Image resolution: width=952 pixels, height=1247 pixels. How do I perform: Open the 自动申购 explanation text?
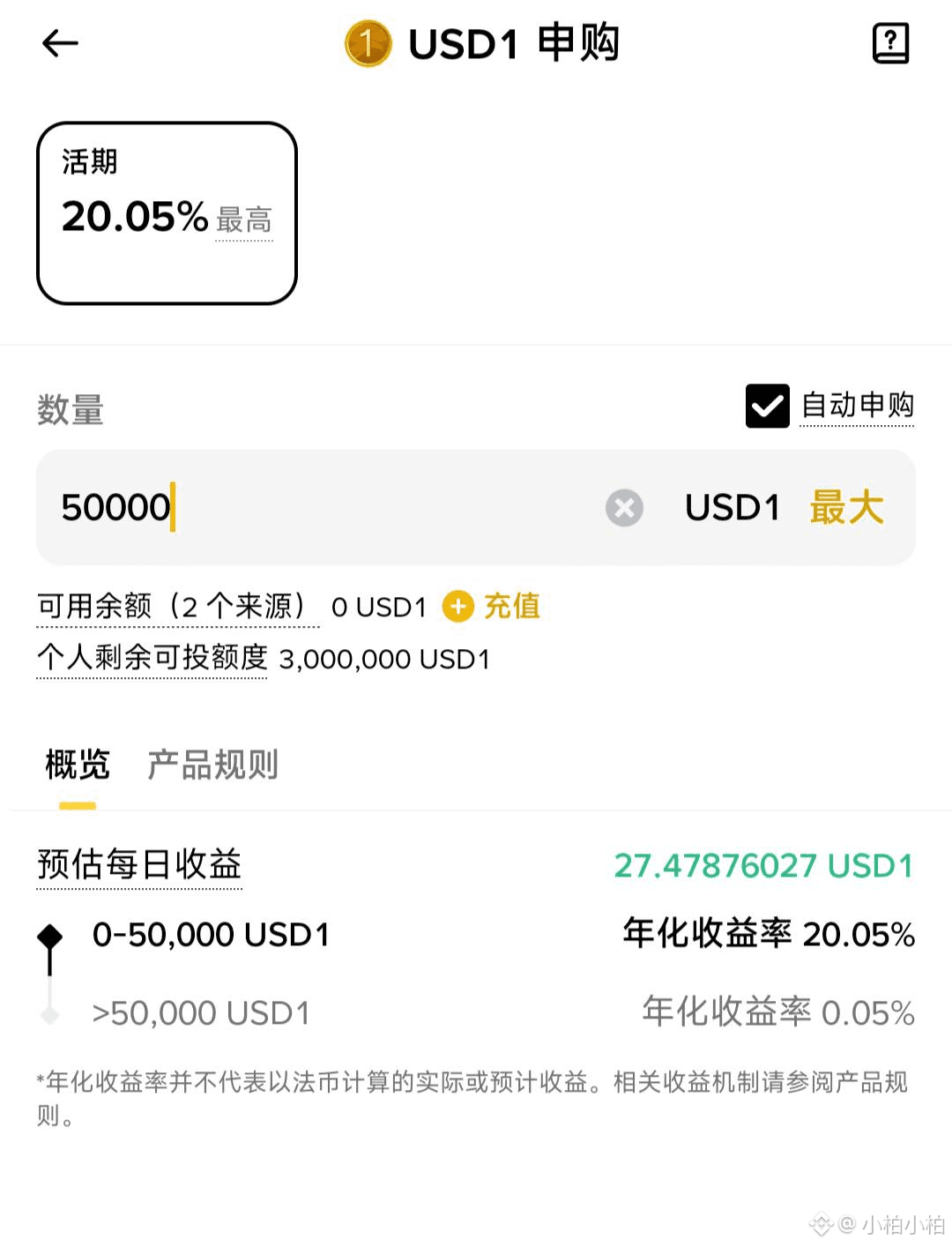pos(857,406)
